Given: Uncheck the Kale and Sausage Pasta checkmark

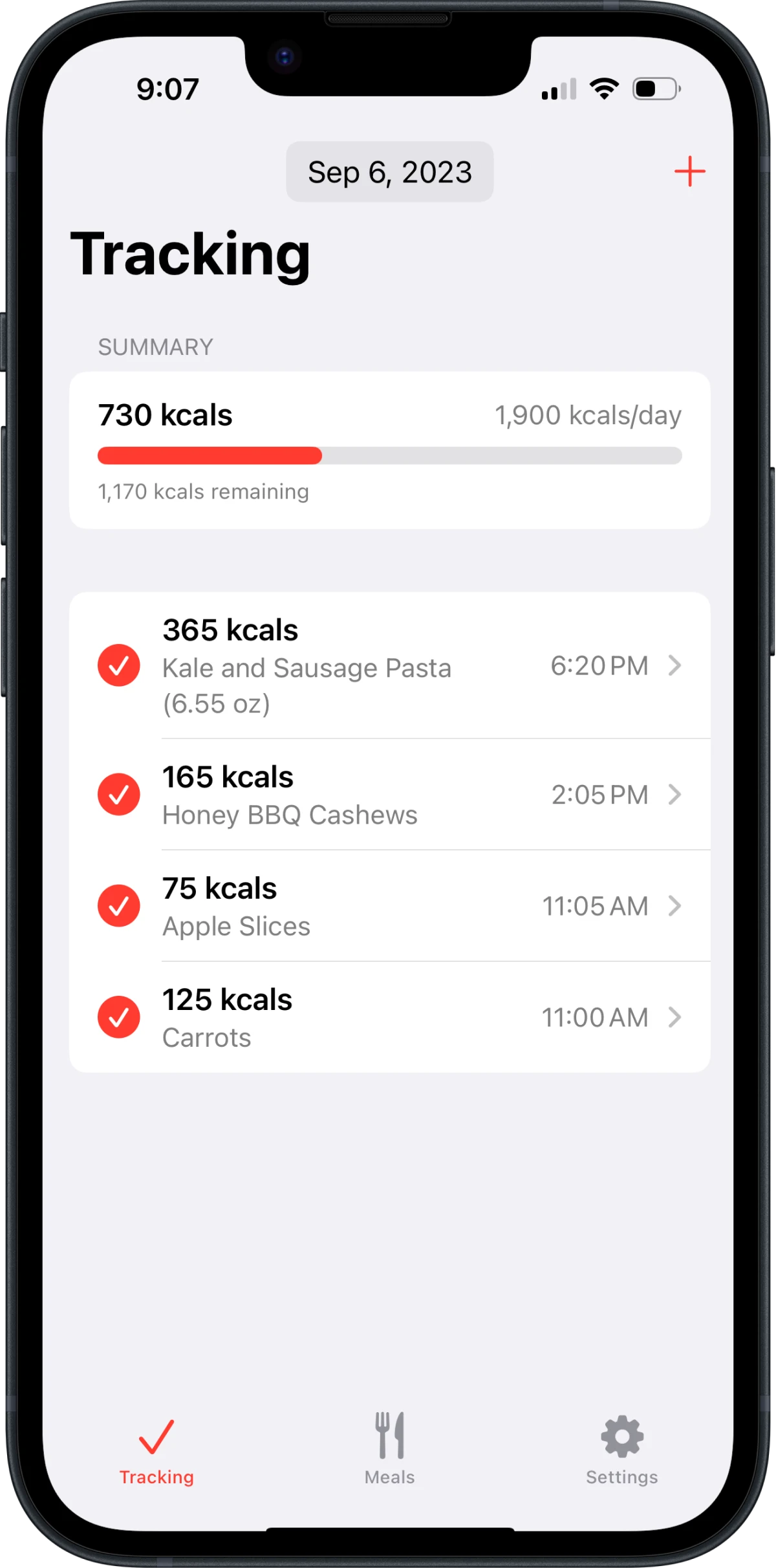Looking at the screenshot, I should (x=119, y=665).
